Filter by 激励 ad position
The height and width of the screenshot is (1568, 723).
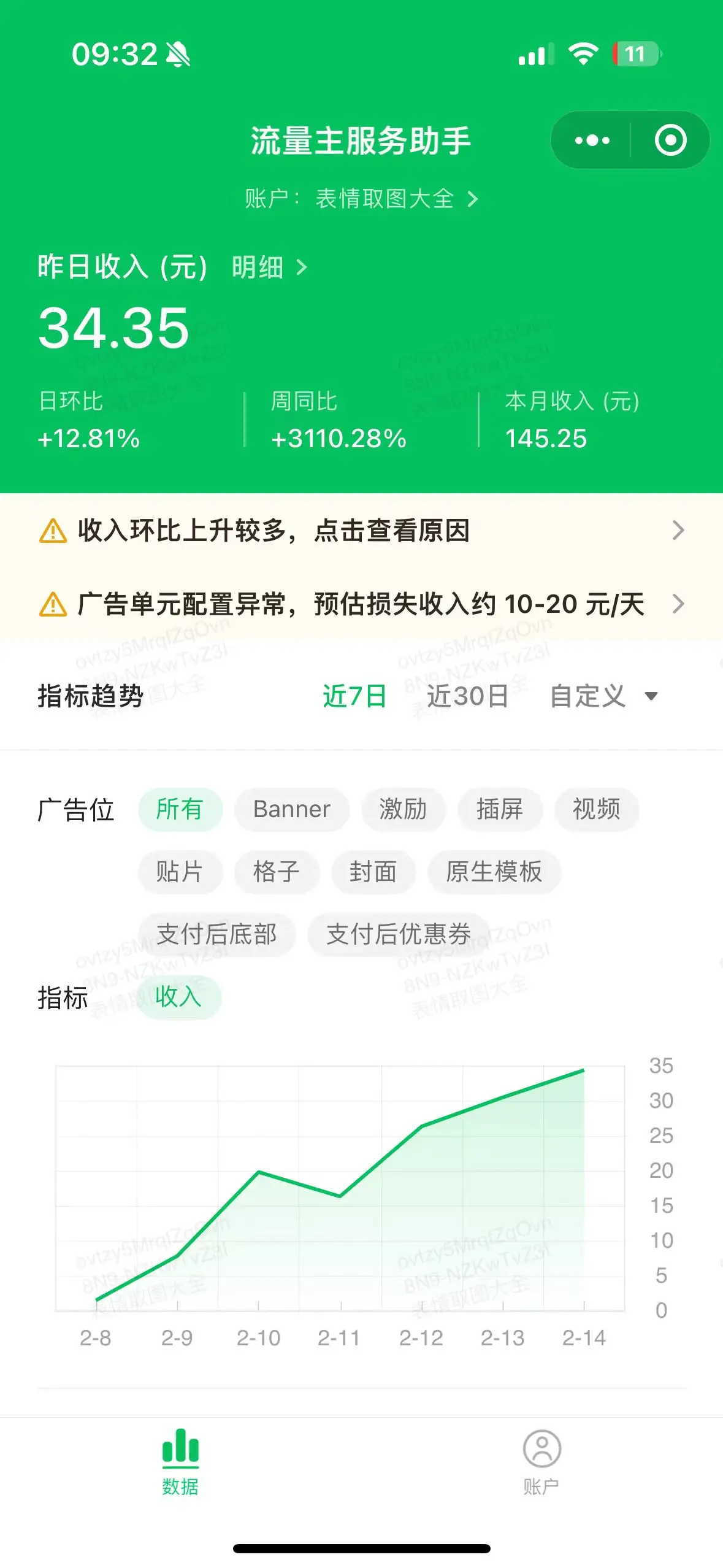(x=403, y=809)
